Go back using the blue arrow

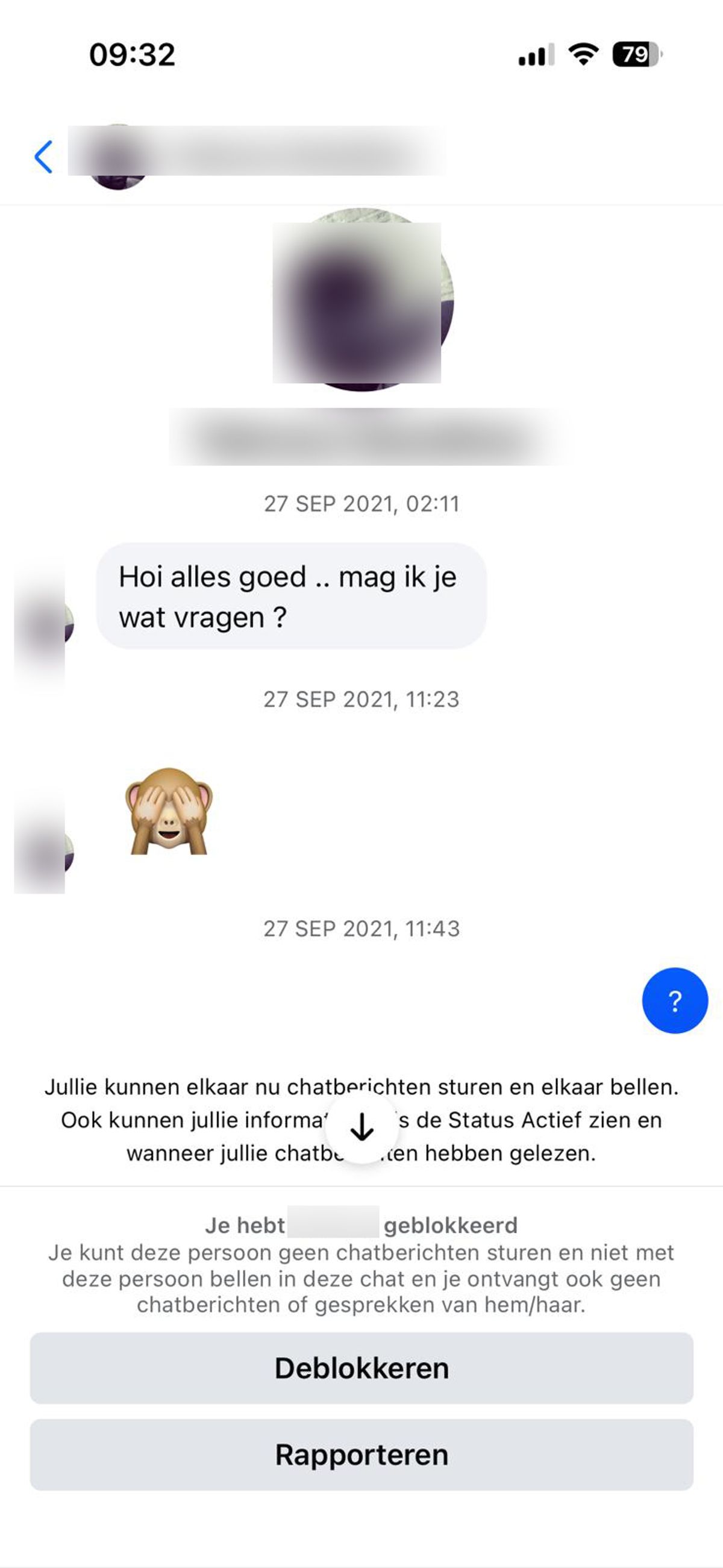[x=43, y=157]
